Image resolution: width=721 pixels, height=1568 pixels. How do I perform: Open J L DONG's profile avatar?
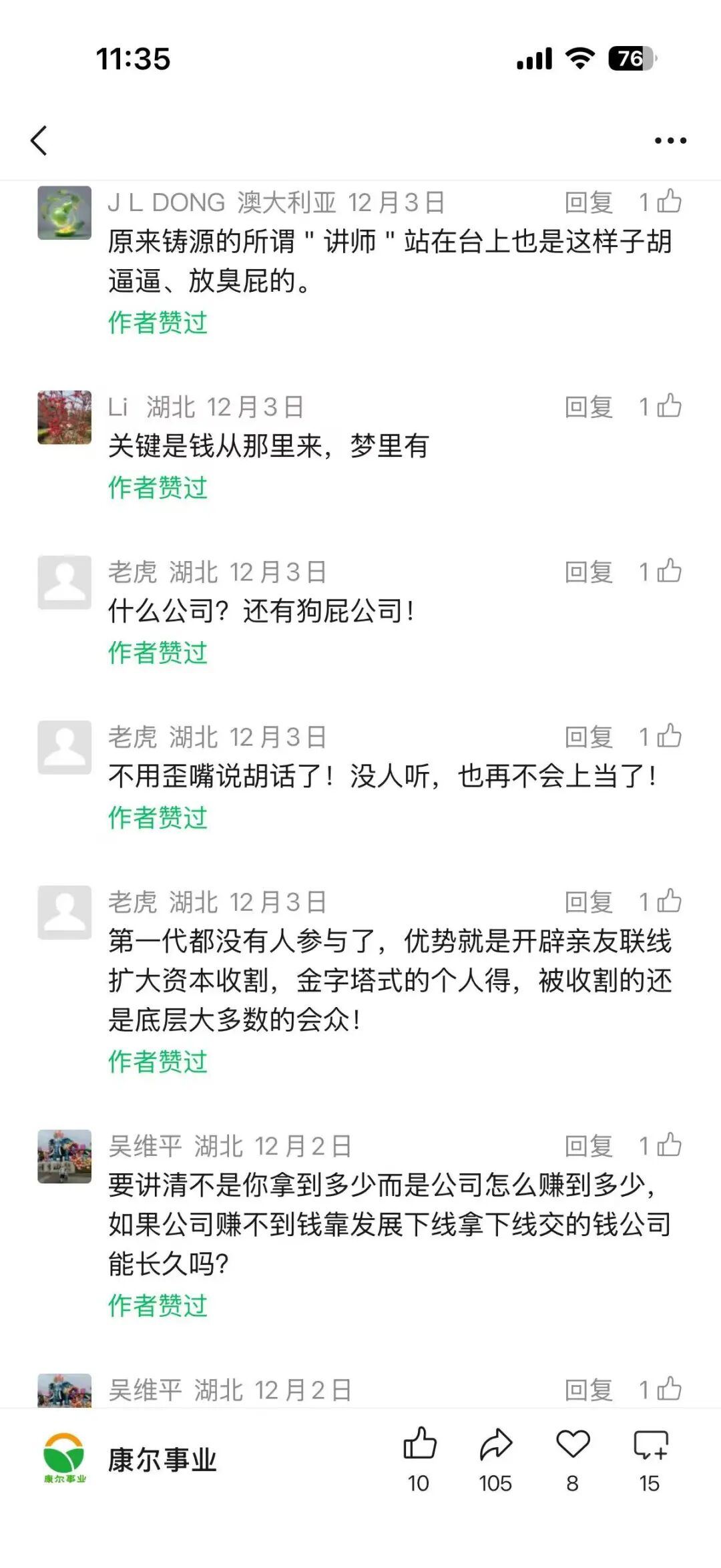pos(64,212)
